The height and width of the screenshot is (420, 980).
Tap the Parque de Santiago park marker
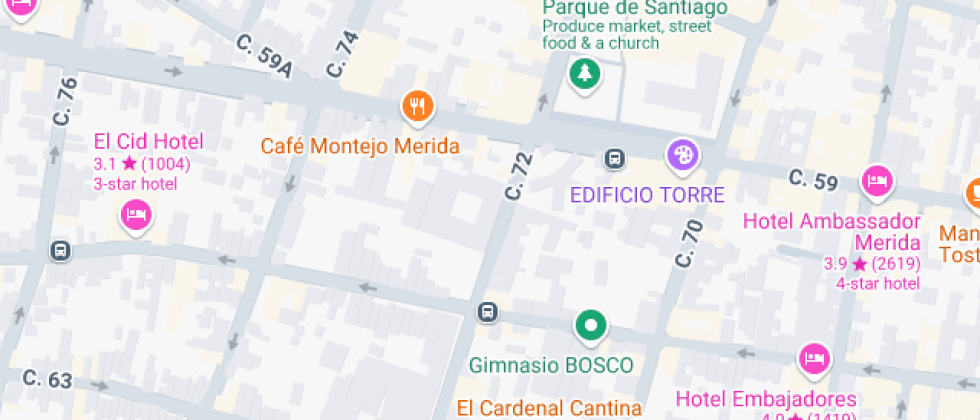coord(583,73)
